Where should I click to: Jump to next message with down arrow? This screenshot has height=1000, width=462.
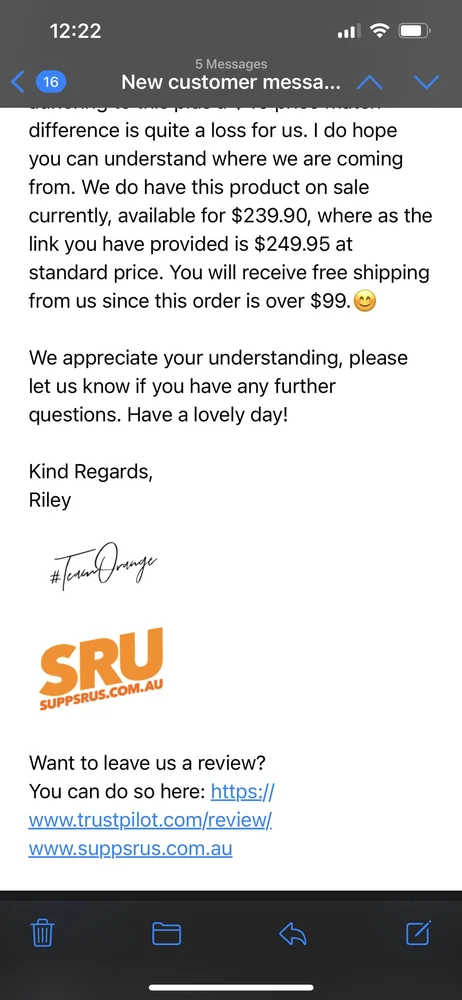426,82
